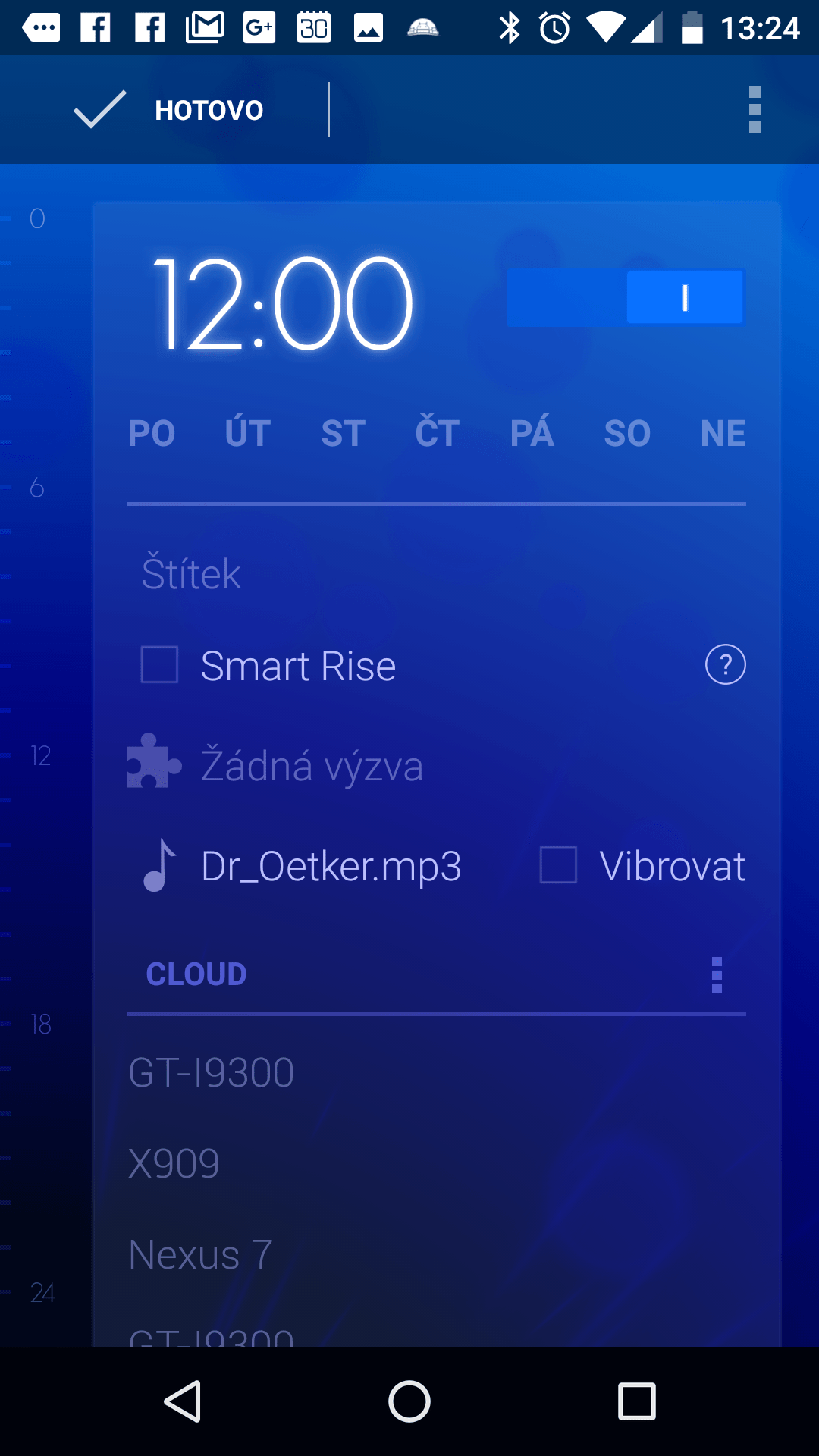Select PO as repeat day
Screen dimensions: 819x1456
pos(152,434)
